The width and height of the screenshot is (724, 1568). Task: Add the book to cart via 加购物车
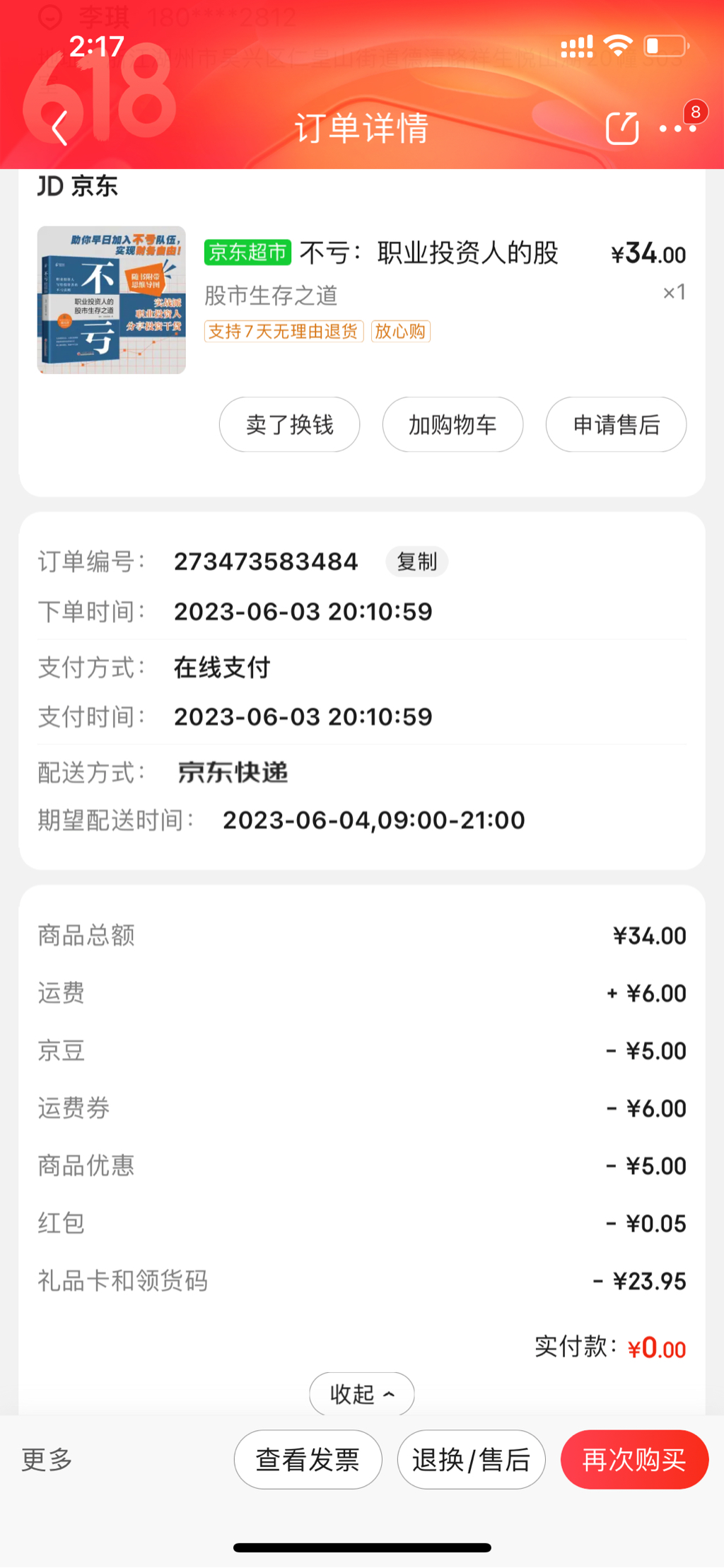pos(452,425)
